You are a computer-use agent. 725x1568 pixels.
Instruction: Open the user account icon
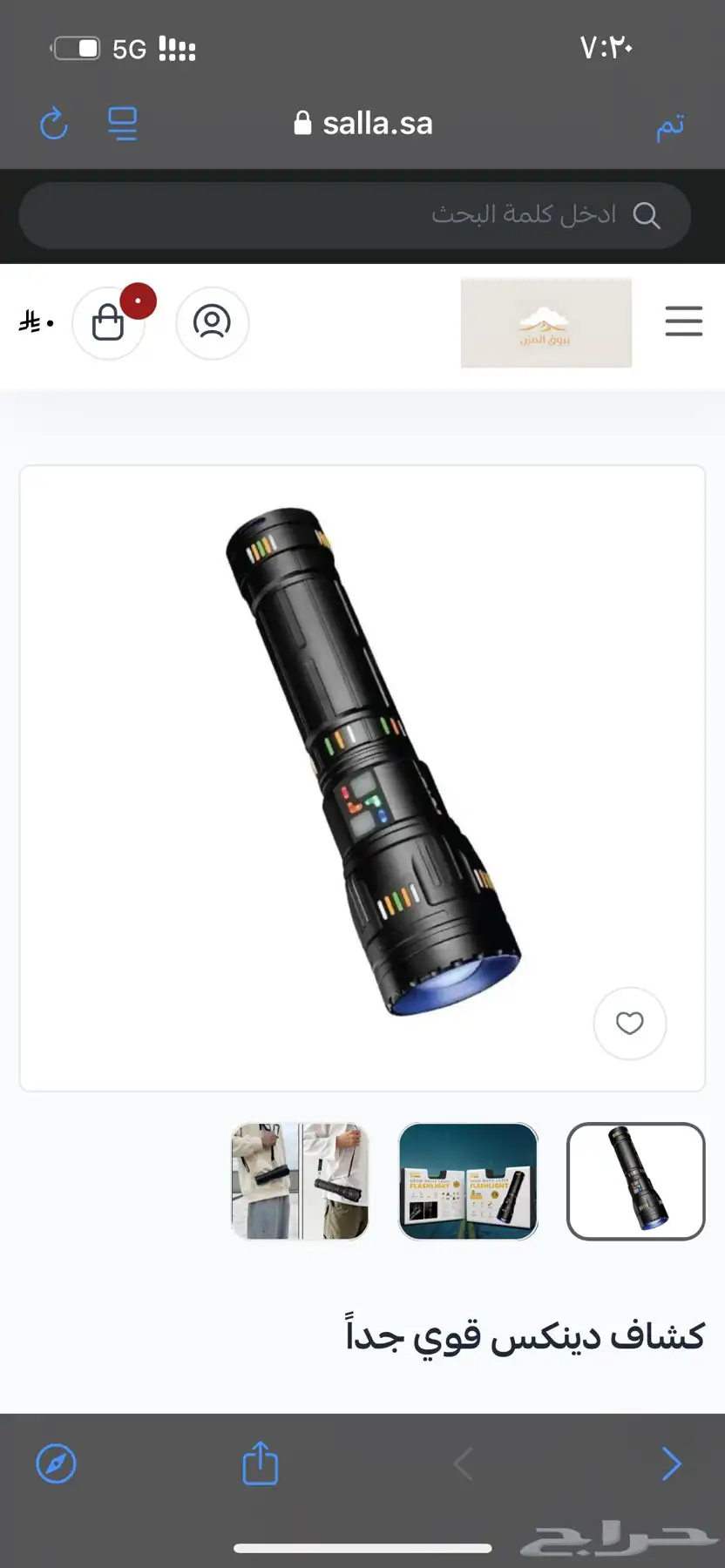(x=213, y=322)
